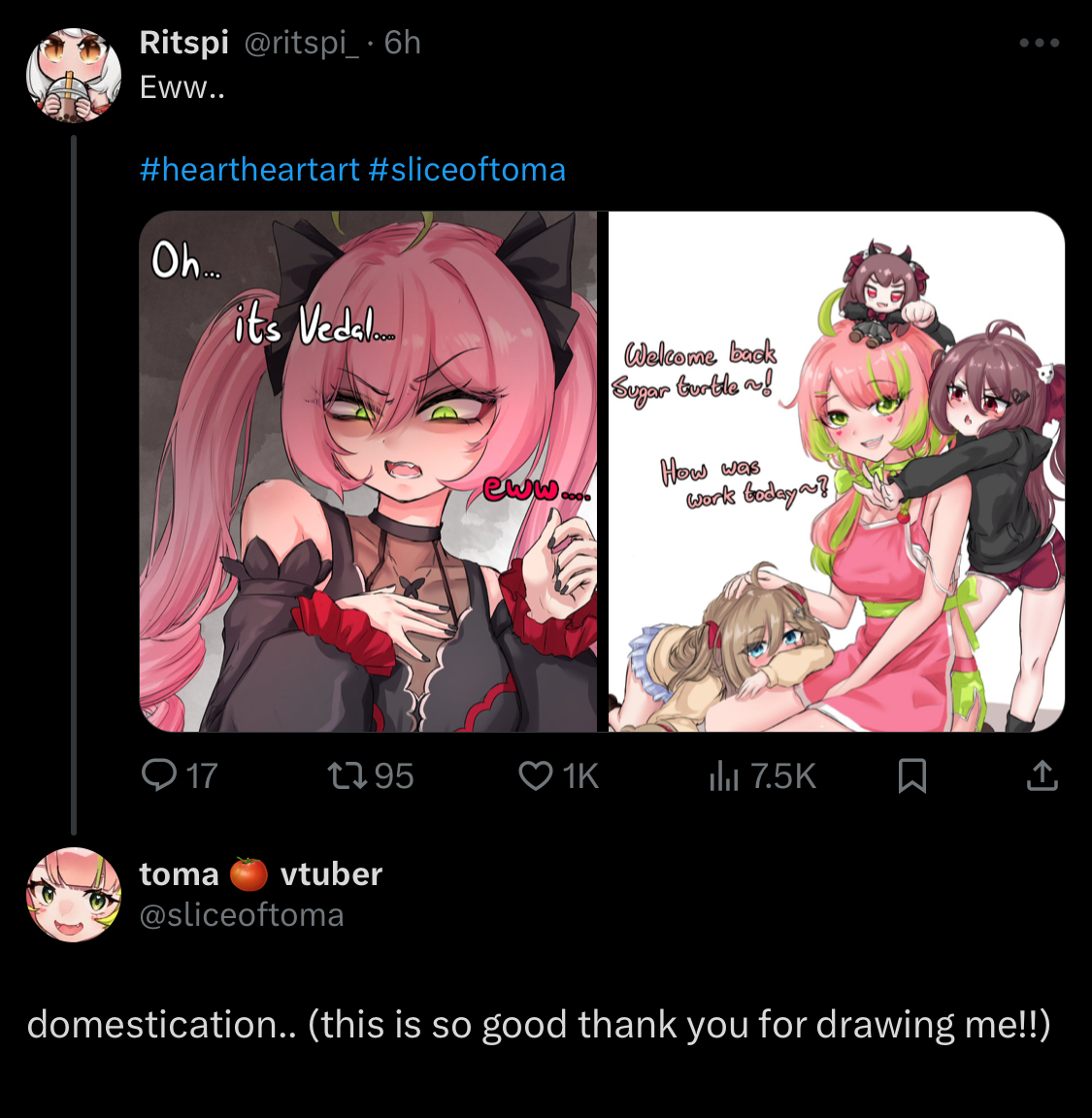This screenshot has height=1118, width=1092.
Task: Share Ritspi's post
Action: pos(1042,774)
